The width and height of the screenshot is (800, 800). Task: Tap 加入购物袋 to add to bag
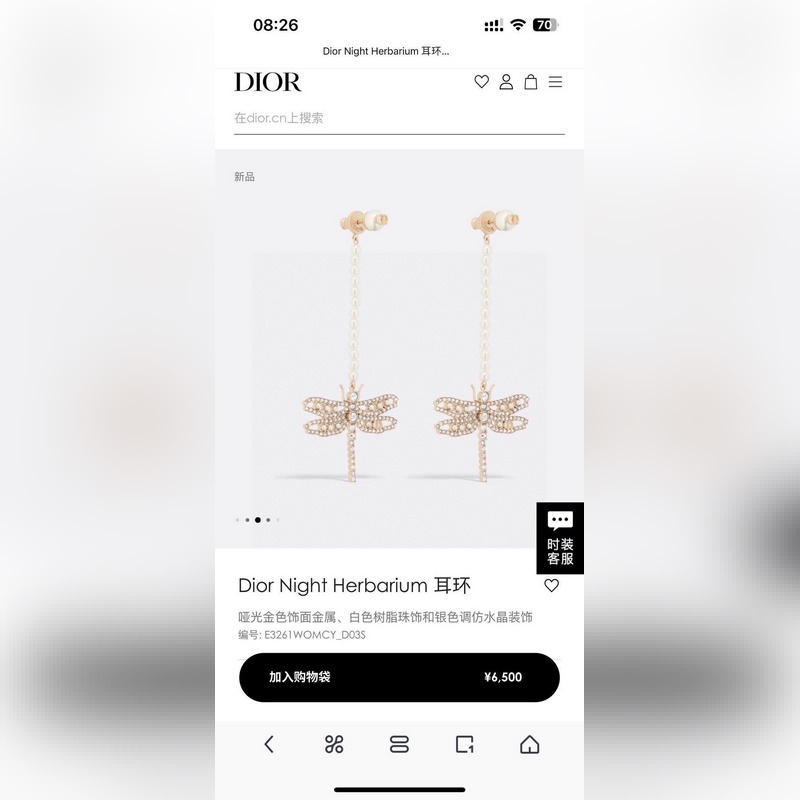(399, 677)
